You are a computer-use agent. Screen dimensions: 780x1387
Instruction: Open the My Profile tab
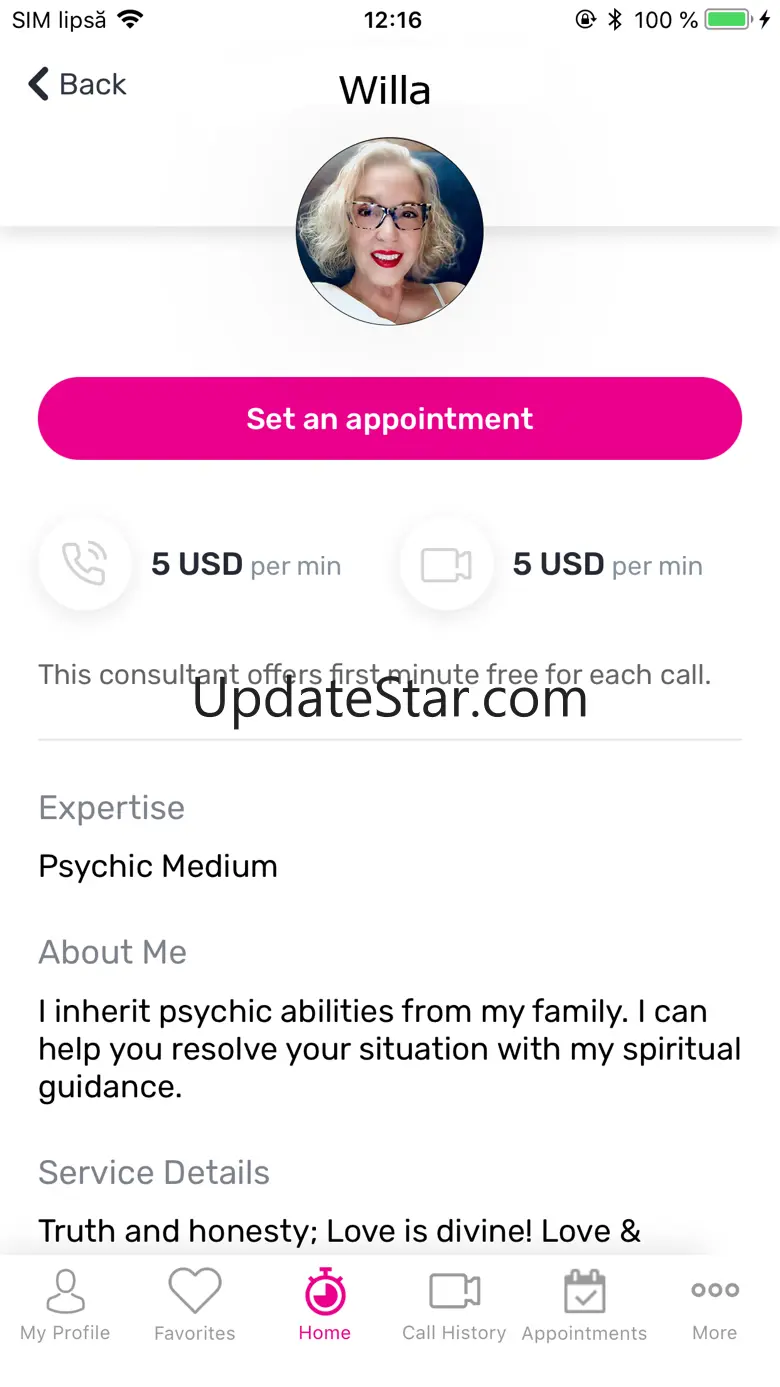pos(65,1305)
